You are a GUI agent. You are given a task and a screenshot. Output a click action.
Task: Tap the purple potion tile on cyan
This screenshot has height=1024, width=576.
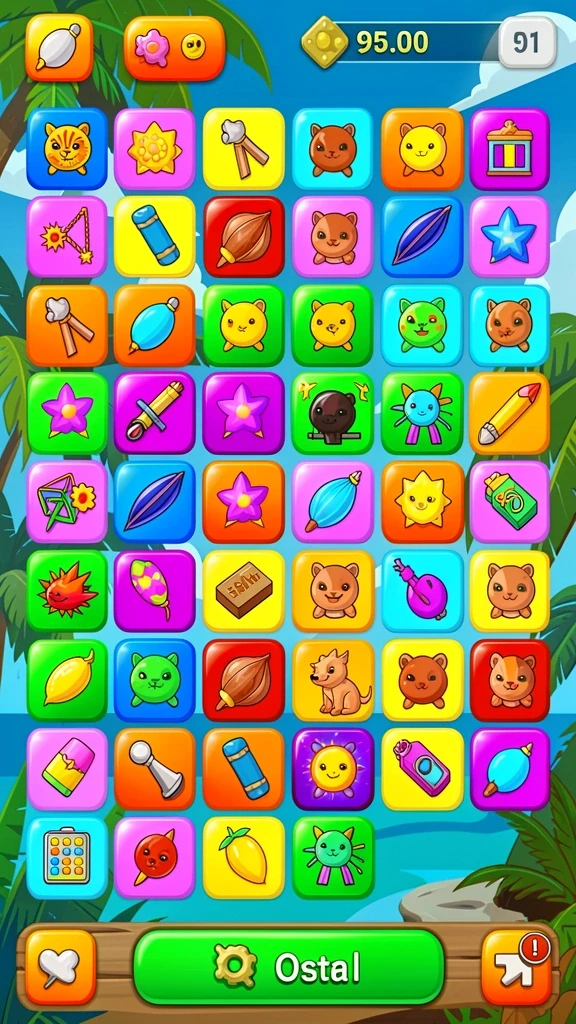[422, 590]
